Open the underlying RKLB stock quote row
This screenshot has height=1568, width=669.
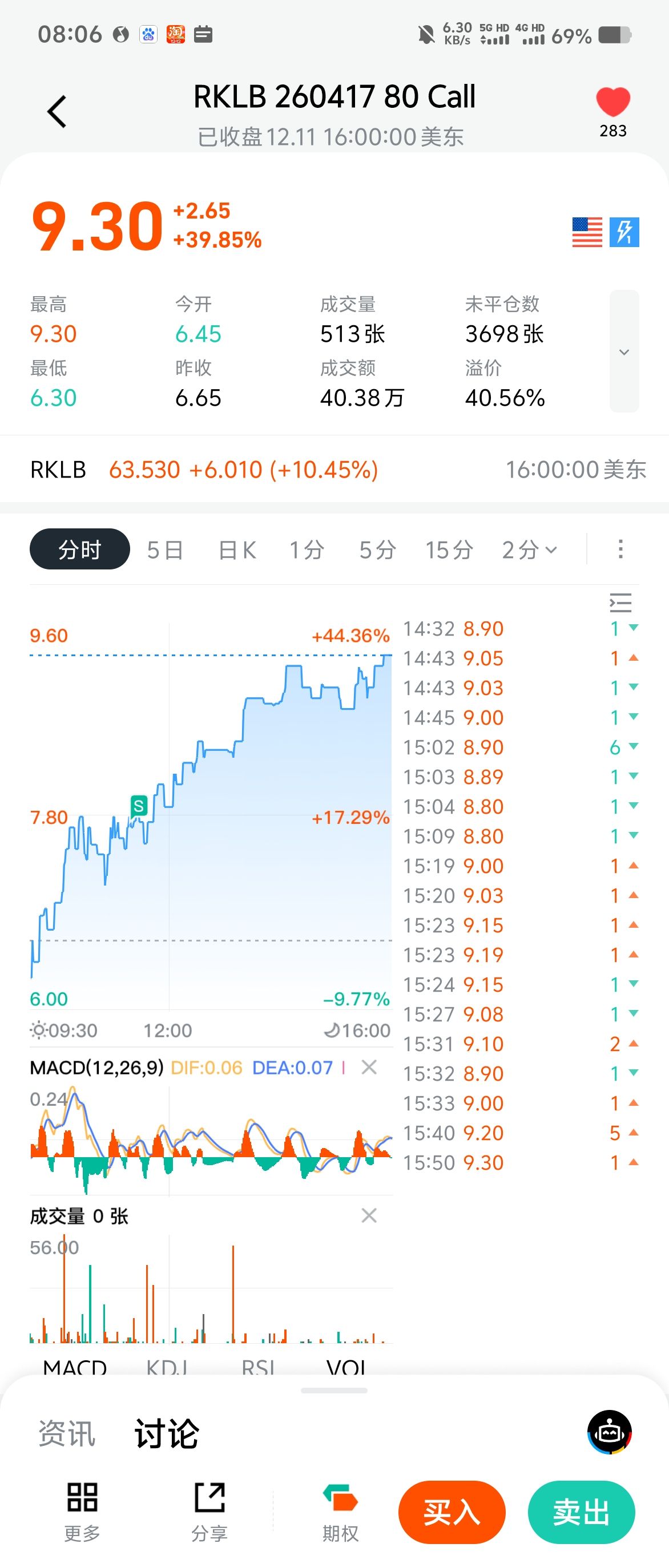[334, 469]
